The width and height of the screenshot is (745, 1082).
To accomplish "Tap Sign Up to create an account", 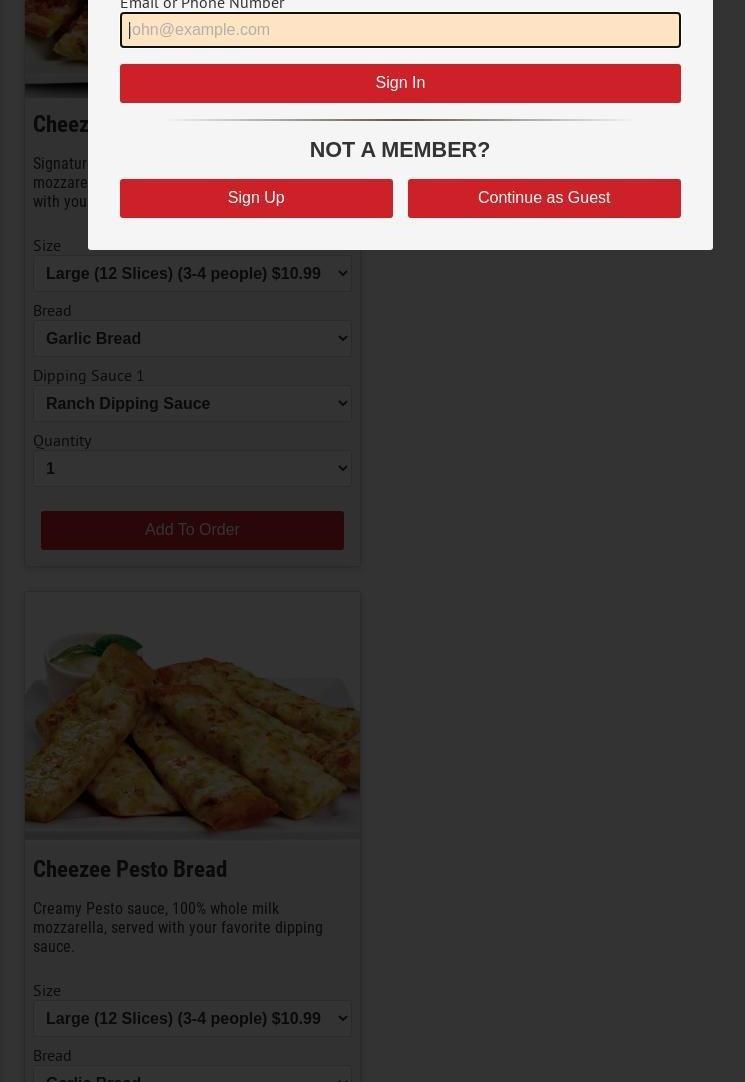I will [x=256, y=198].
